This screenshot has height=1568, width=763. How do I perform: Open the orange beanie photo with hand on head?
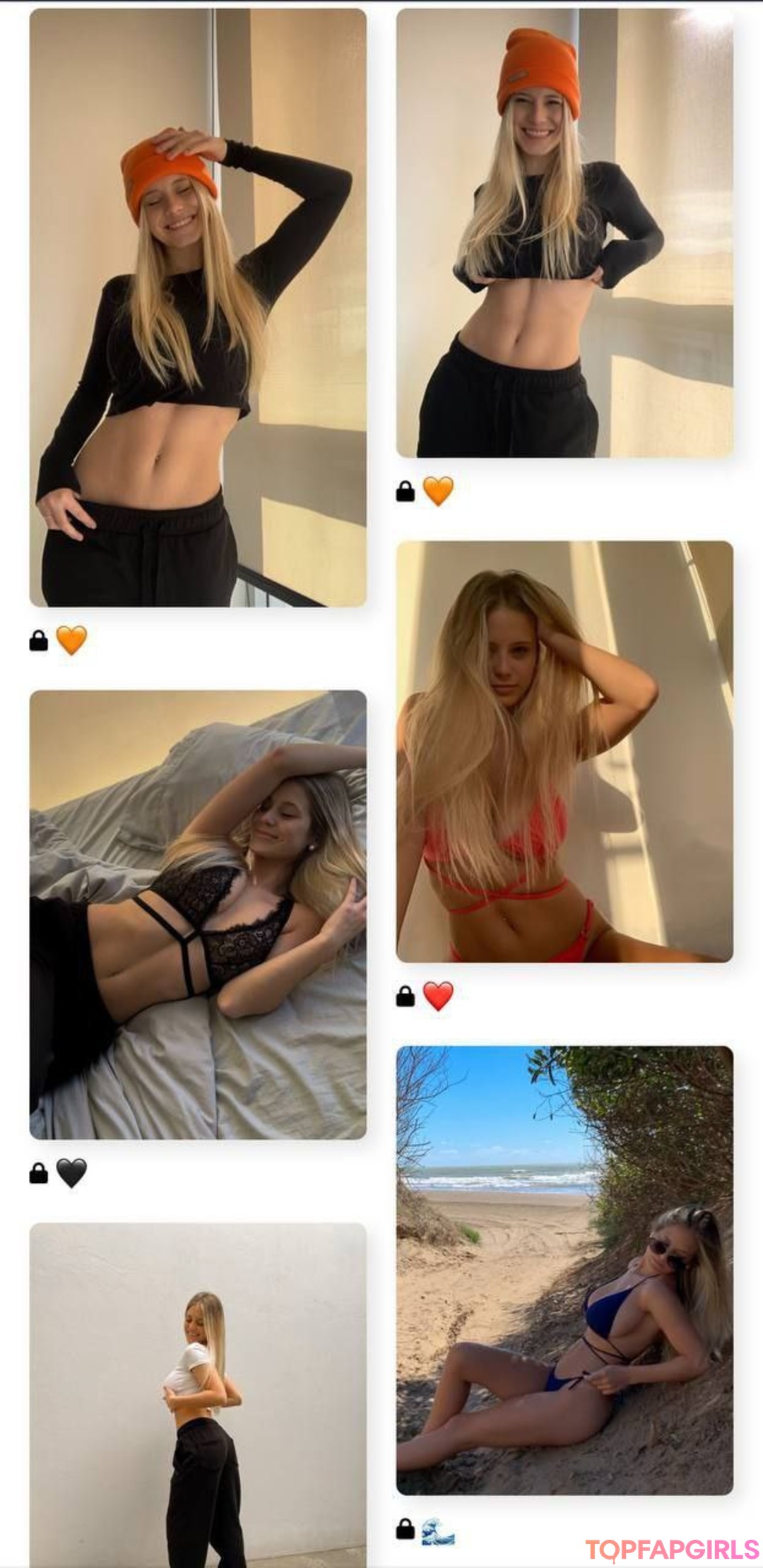pos(198,307)
